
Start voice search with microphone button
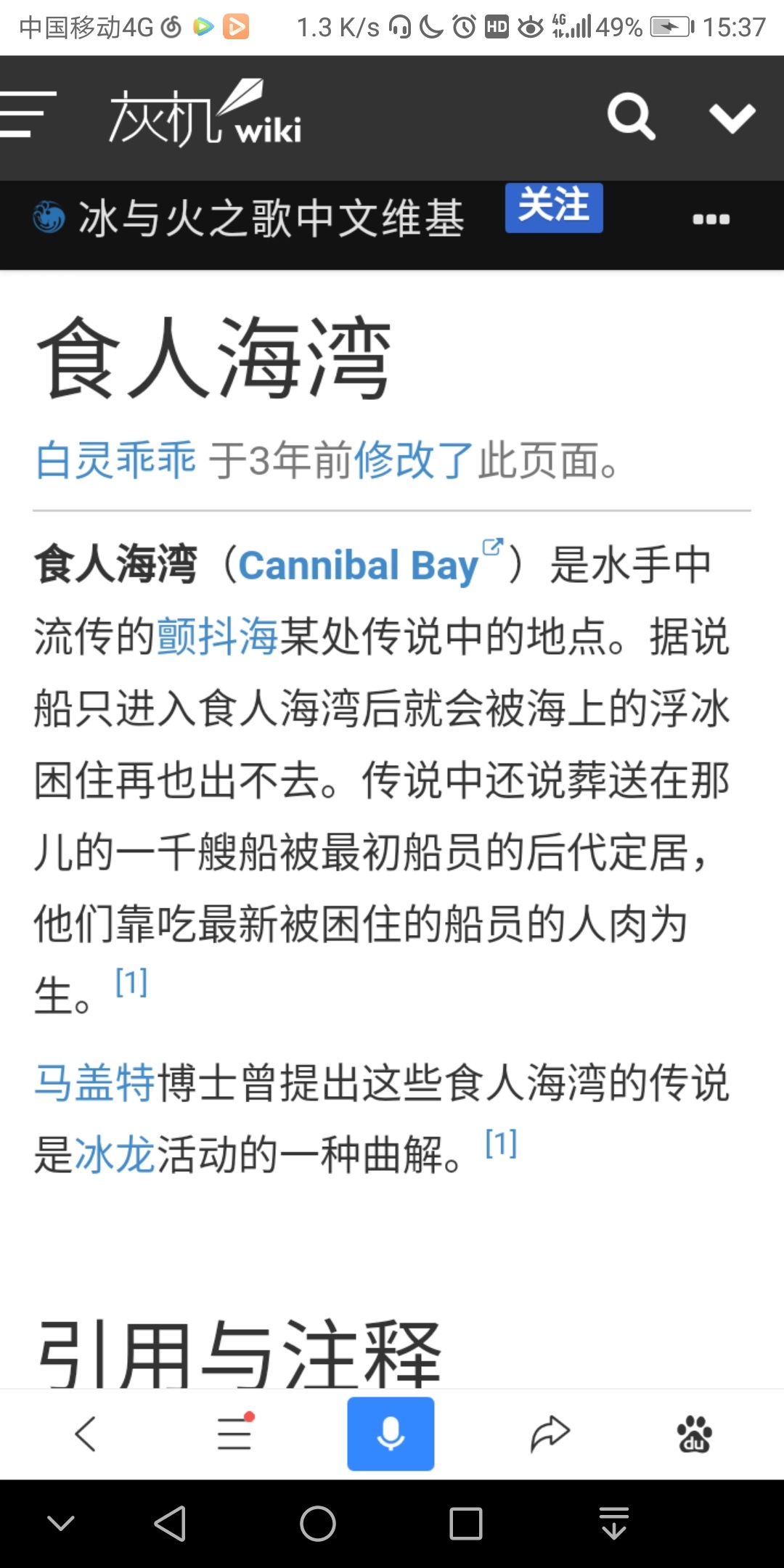pyautogui.click(x=391, y=1434)
